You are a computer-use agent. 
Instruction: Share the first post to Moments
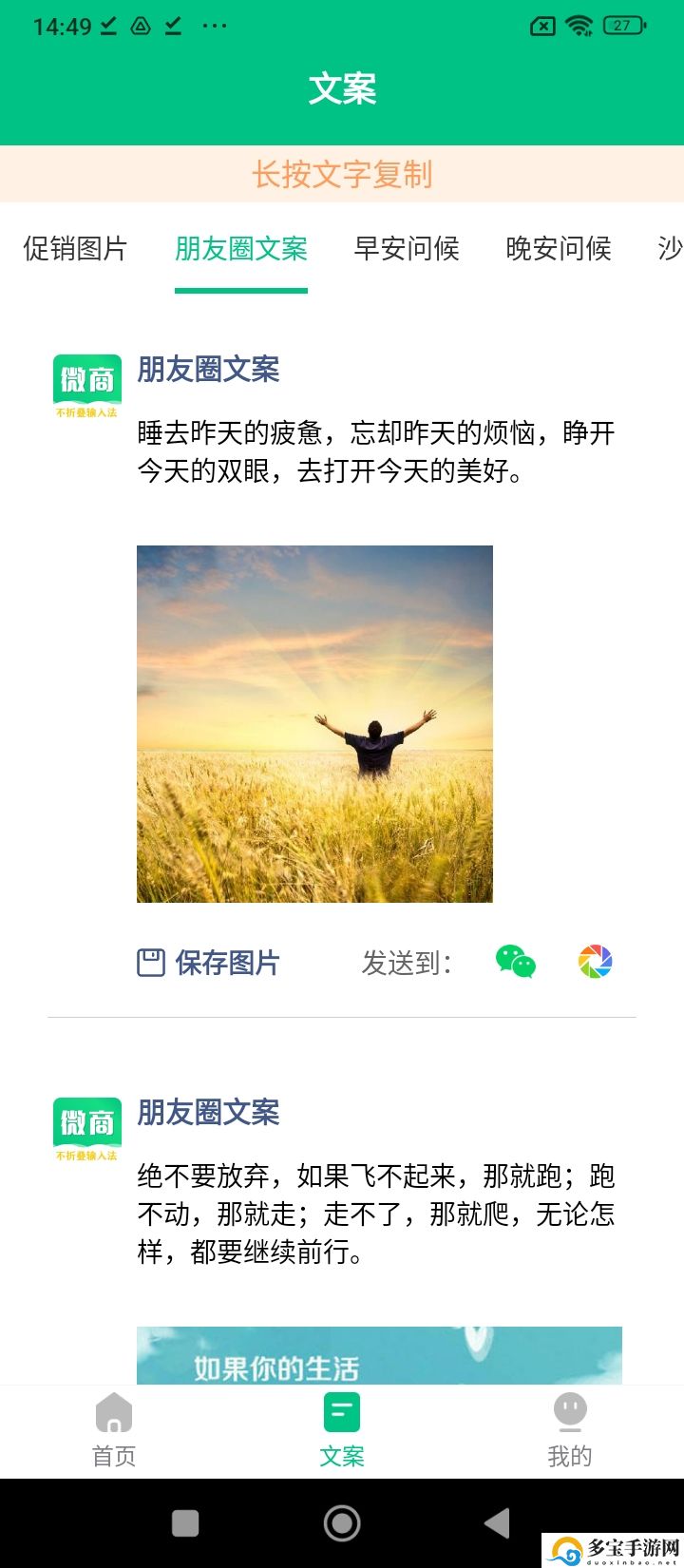595,962
